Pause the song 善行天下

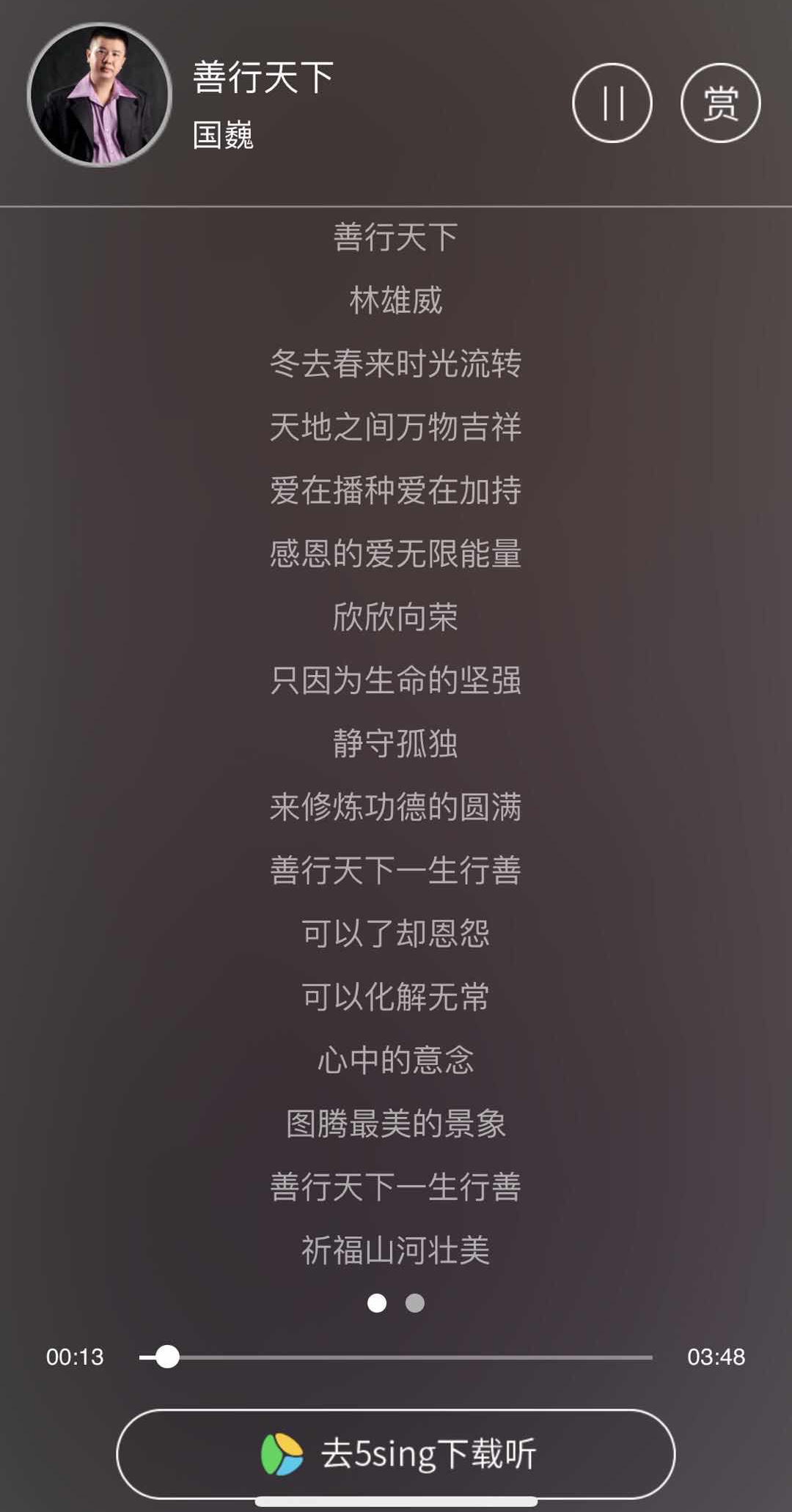[612, 103]
